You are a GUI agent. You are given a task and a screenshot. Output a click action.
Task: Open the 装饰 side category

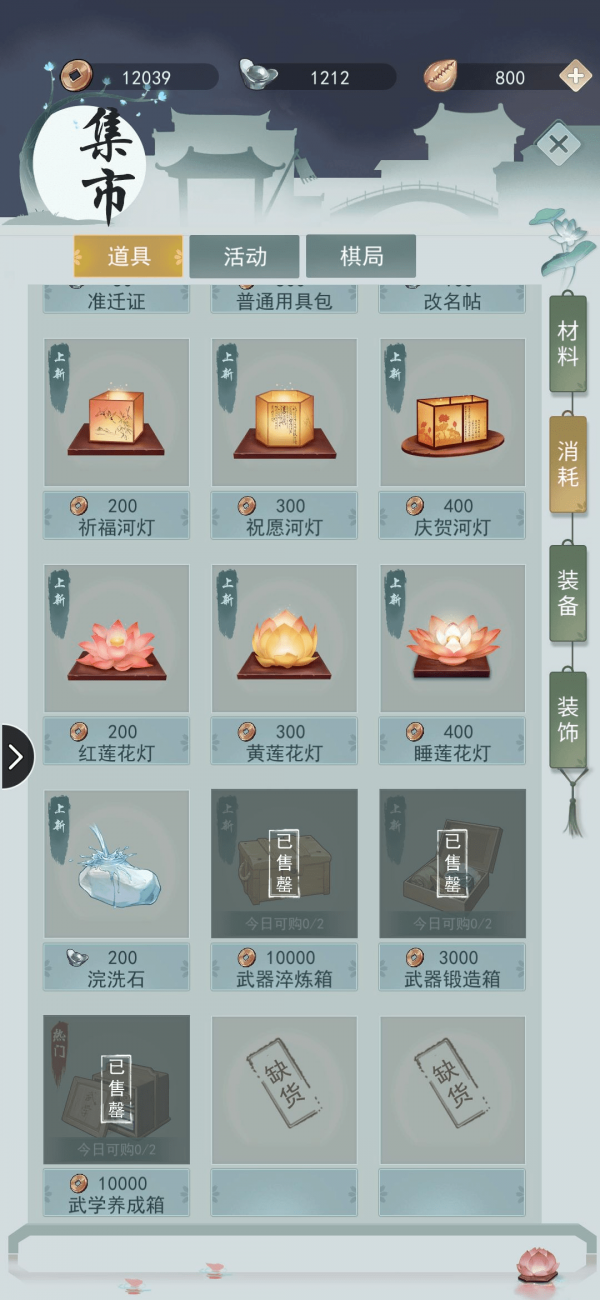click(568, 719)
